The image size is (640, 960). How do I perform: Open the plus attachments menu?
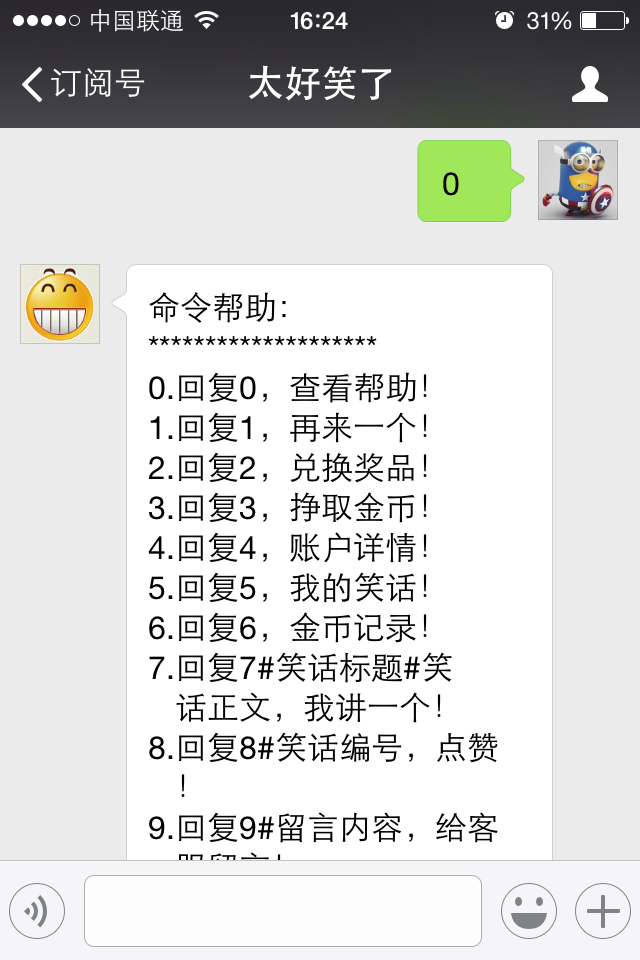coord(603,911)
